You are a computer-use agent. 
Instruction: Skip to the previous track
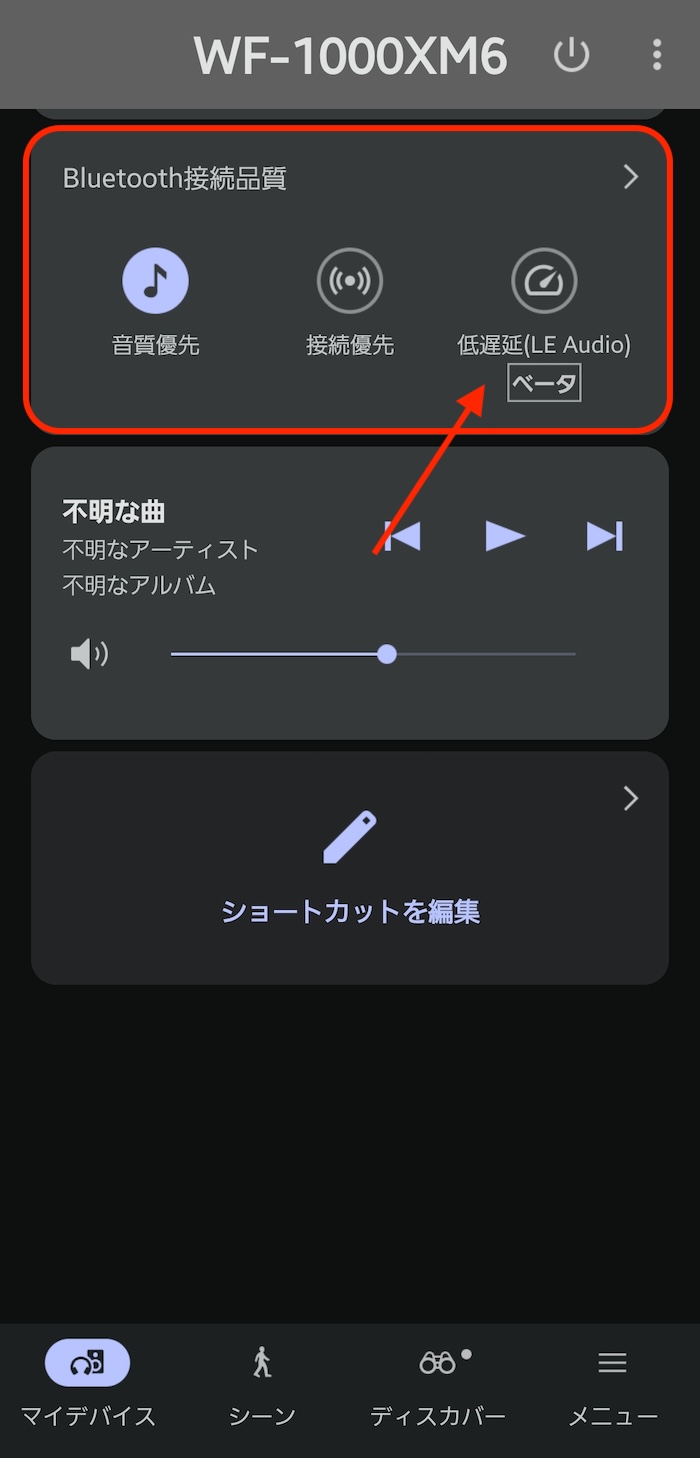tap(403, 536)
